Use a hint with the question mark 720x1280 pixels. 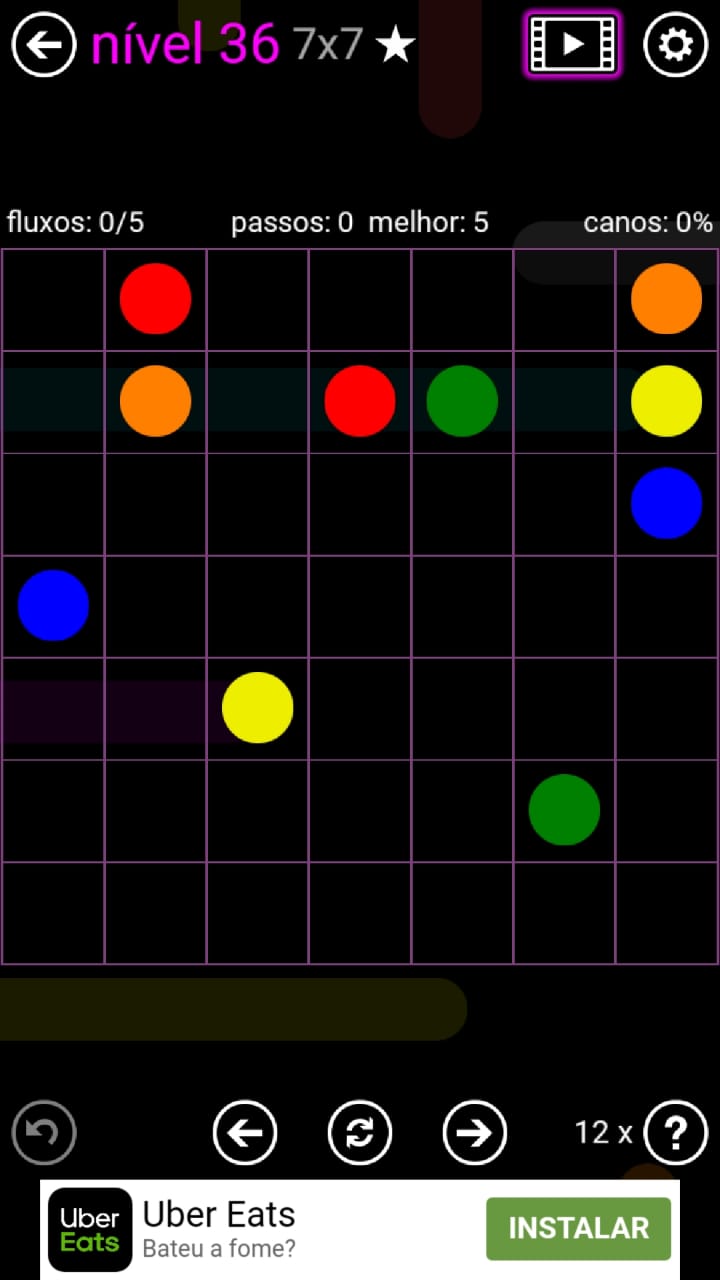point(676,1132)
